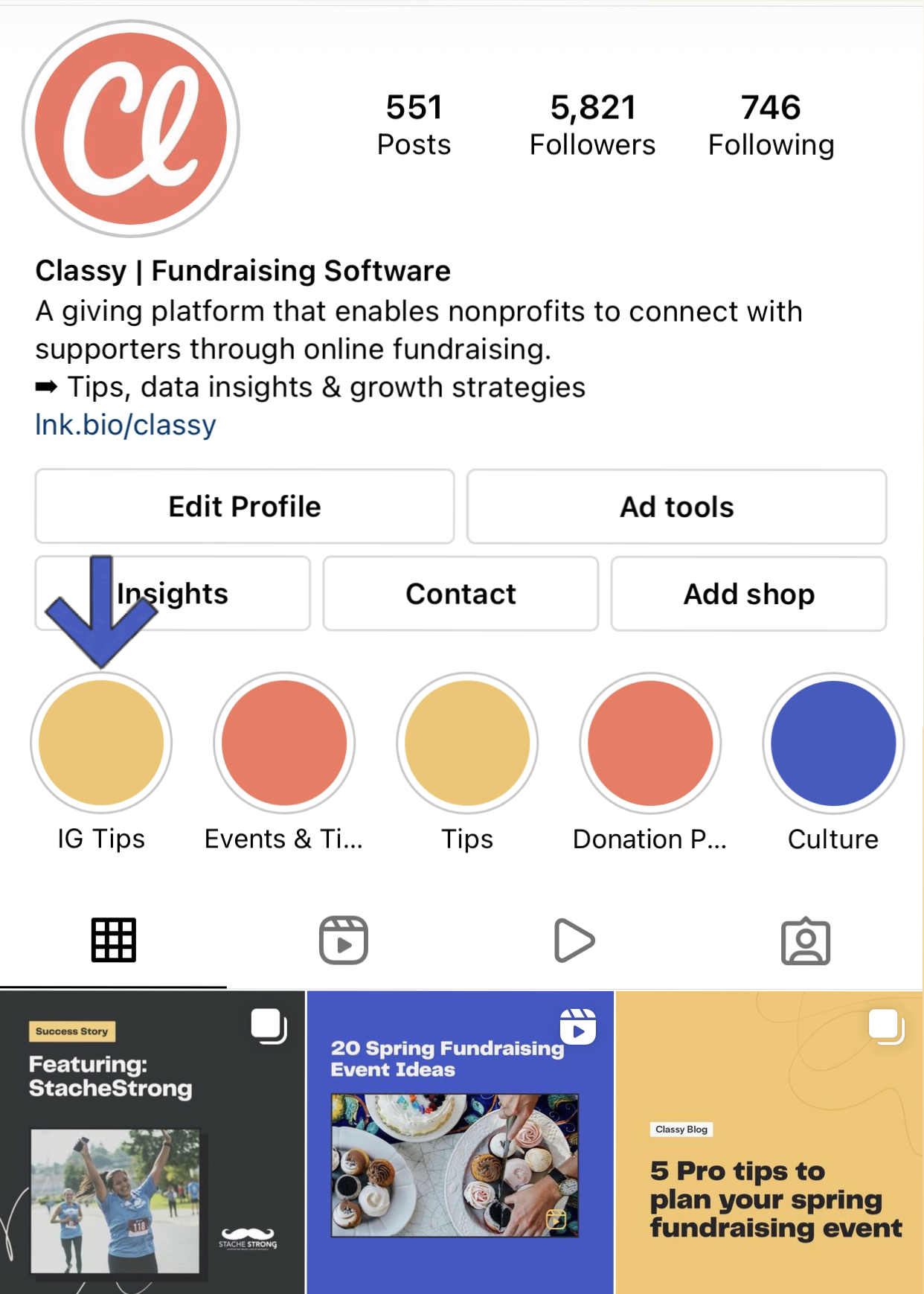
Task: Switch to the videos play tab
Action: [574, 941]
